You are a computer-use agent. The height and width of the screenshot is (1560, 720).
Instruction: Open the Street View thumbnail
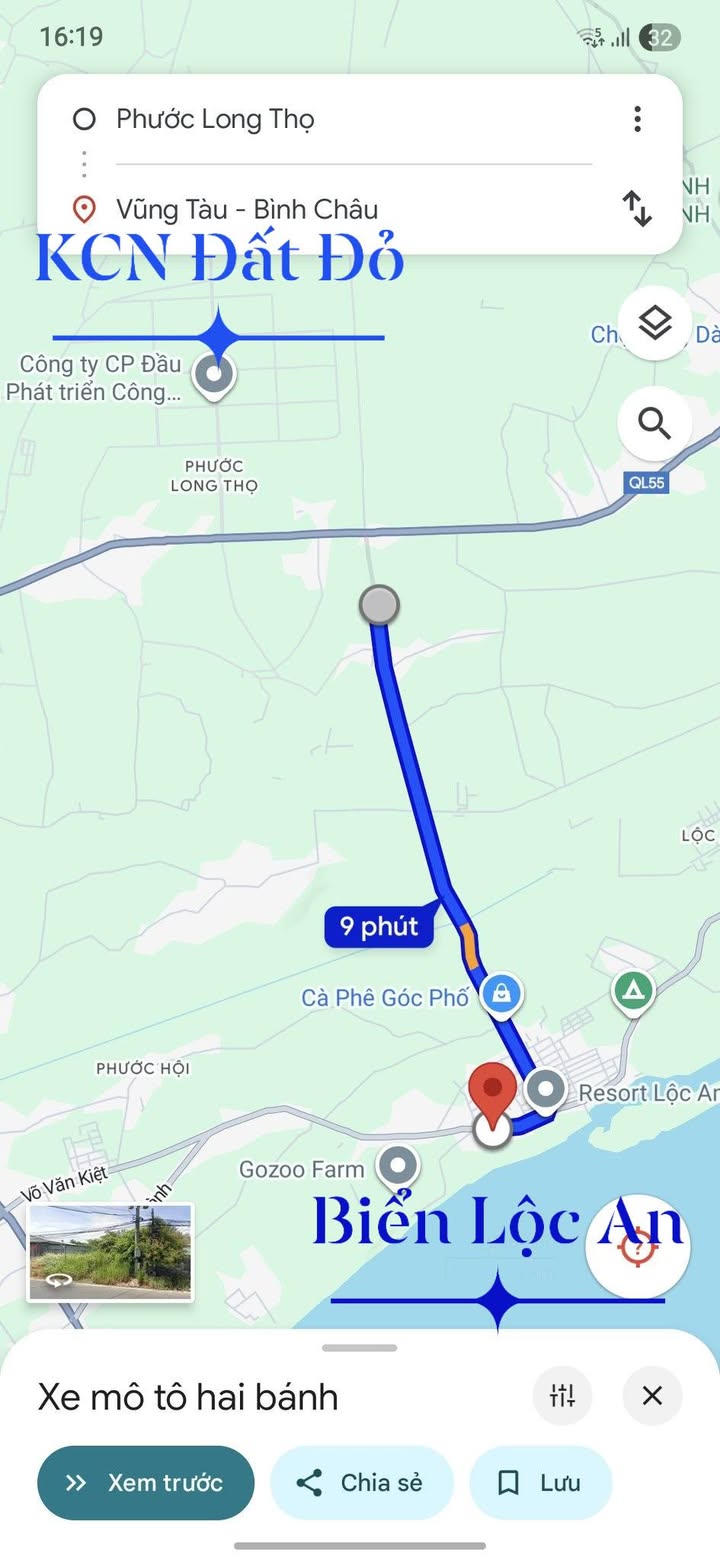[x=110, y=1252]
